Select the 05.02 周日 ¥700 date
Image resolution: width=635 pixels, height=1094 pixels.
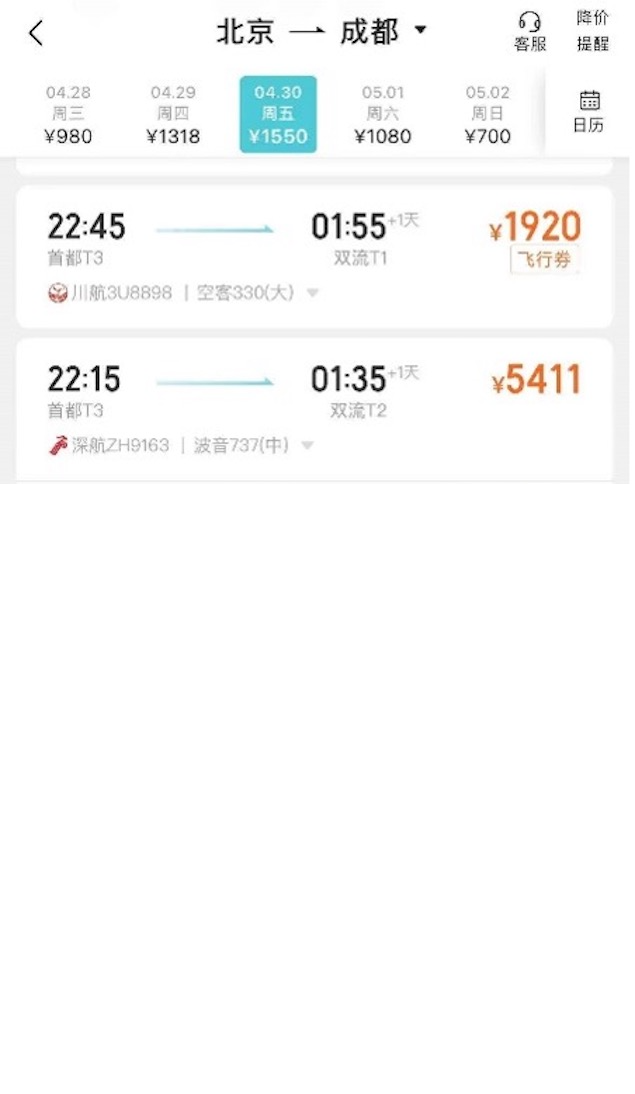pos(488,114)
